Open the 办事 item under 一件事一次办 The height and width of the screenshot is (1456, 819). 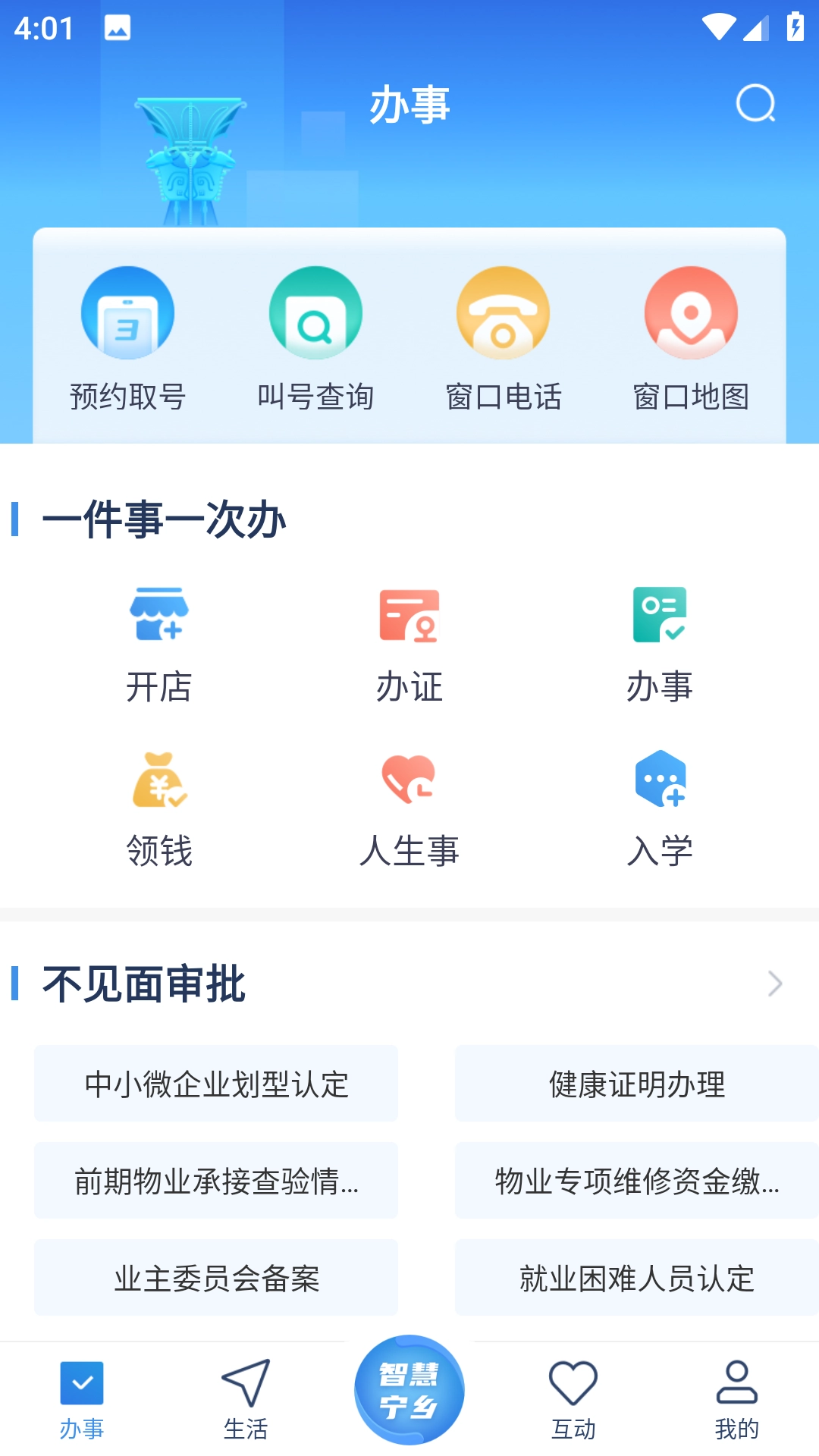pyautogui.click(x=660, y=645)
